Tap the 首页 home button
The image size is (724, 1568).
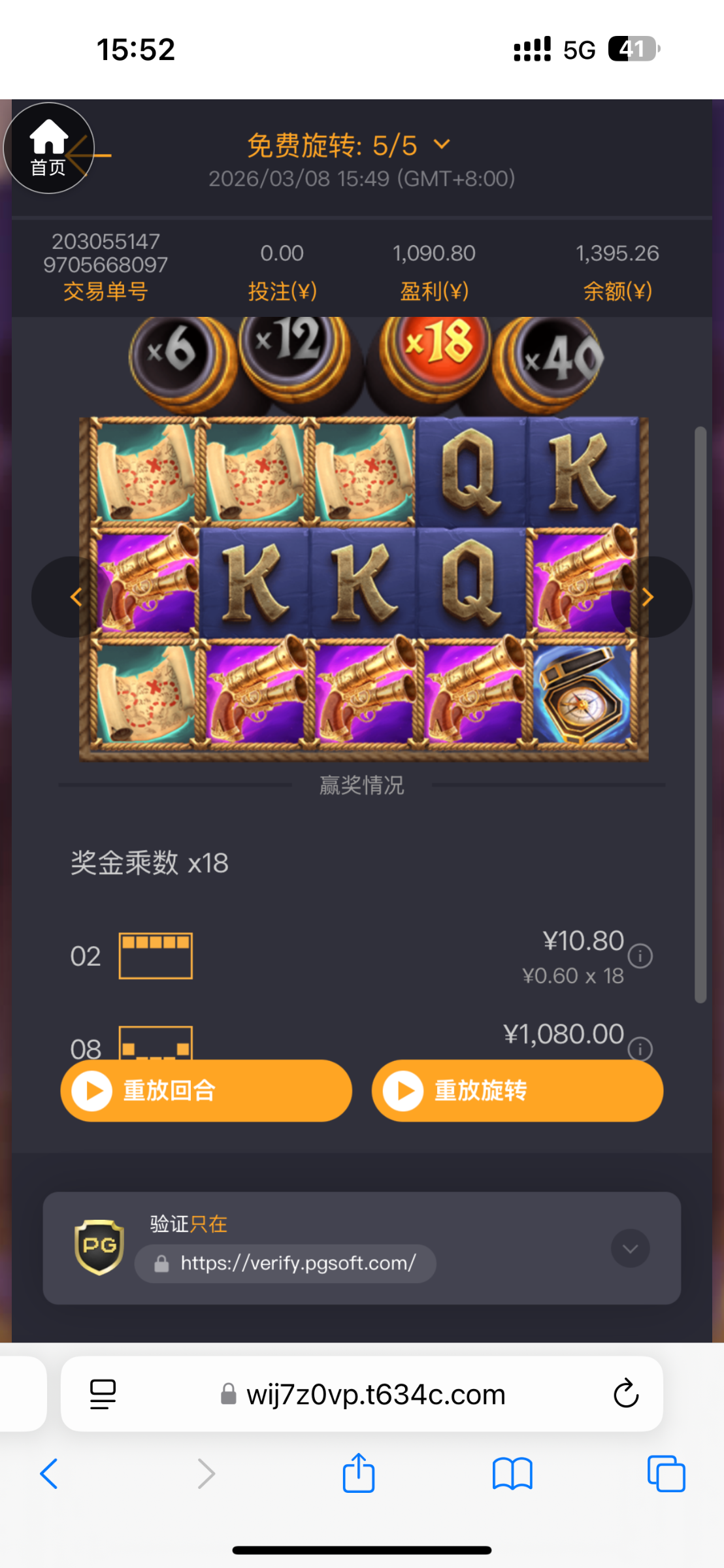coord(48,148)
